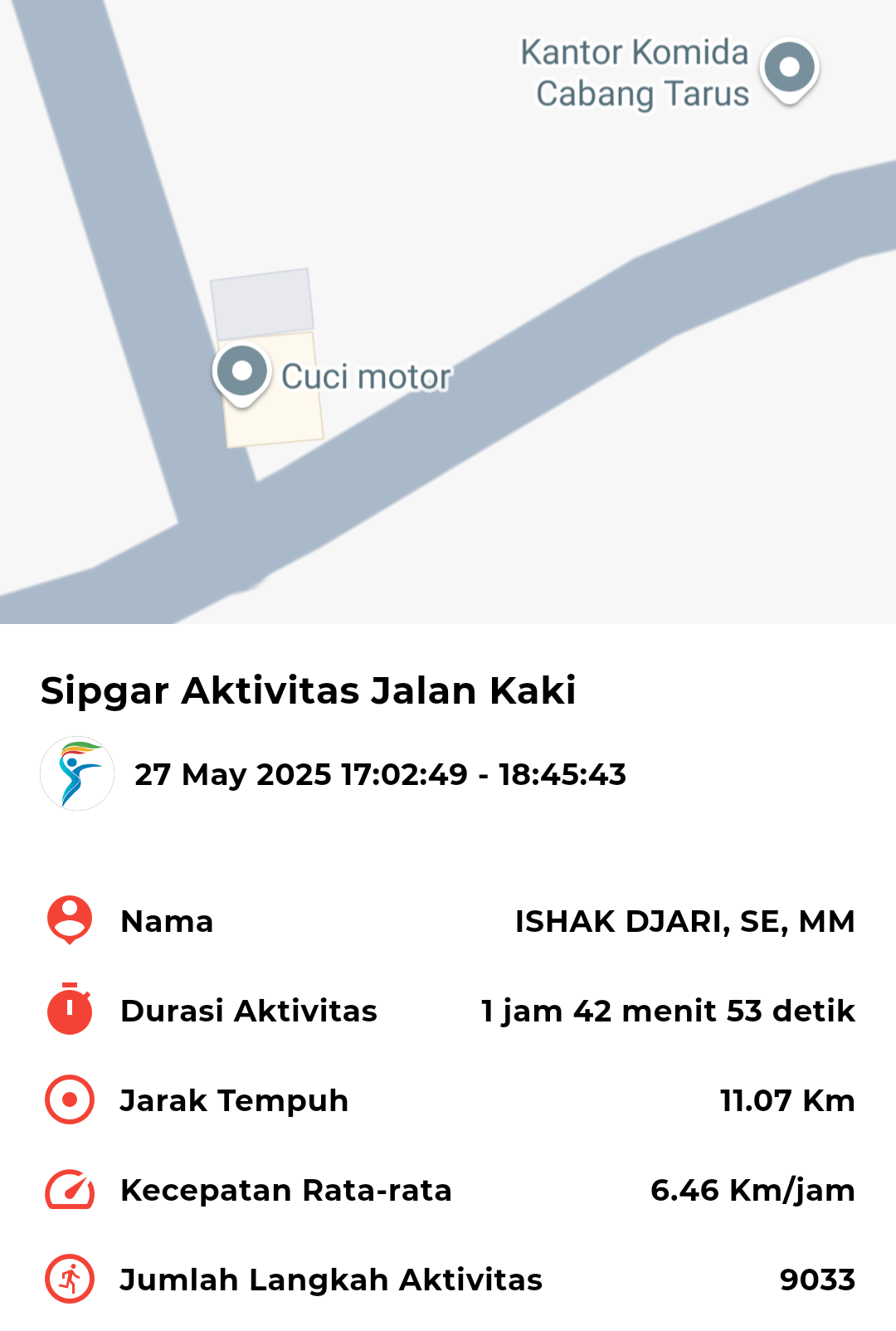This screenshot has width=896, height=1331.
Task: Tap the speedometer Kecepatan Rata-rata icon
Action: coord(68,1190)
